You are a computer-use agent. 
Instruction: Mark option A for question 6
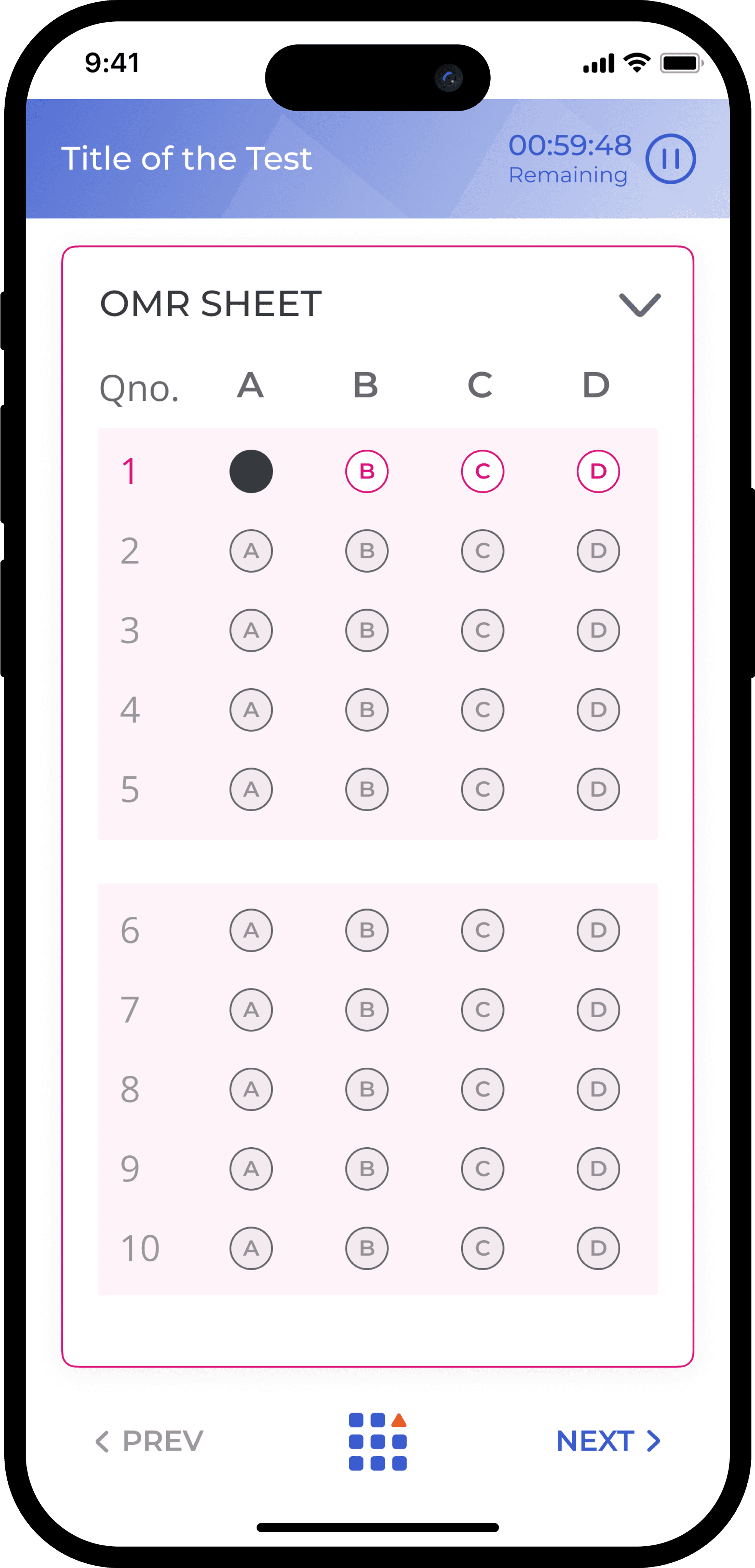pyautogui.click(x=251, y=930)
